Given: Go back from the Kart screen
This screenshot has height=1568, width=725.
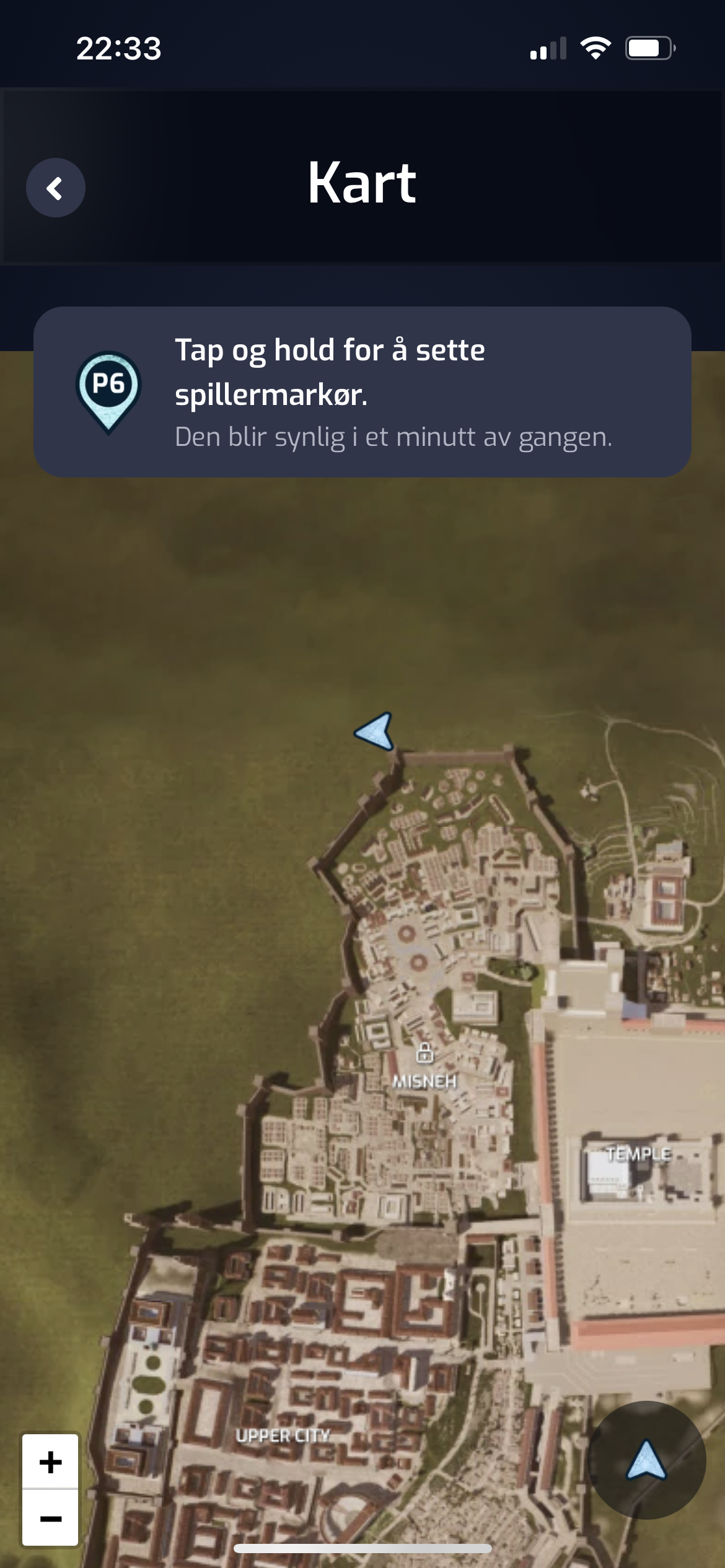Looking at the screenshot, I should (x=55, y=188).
